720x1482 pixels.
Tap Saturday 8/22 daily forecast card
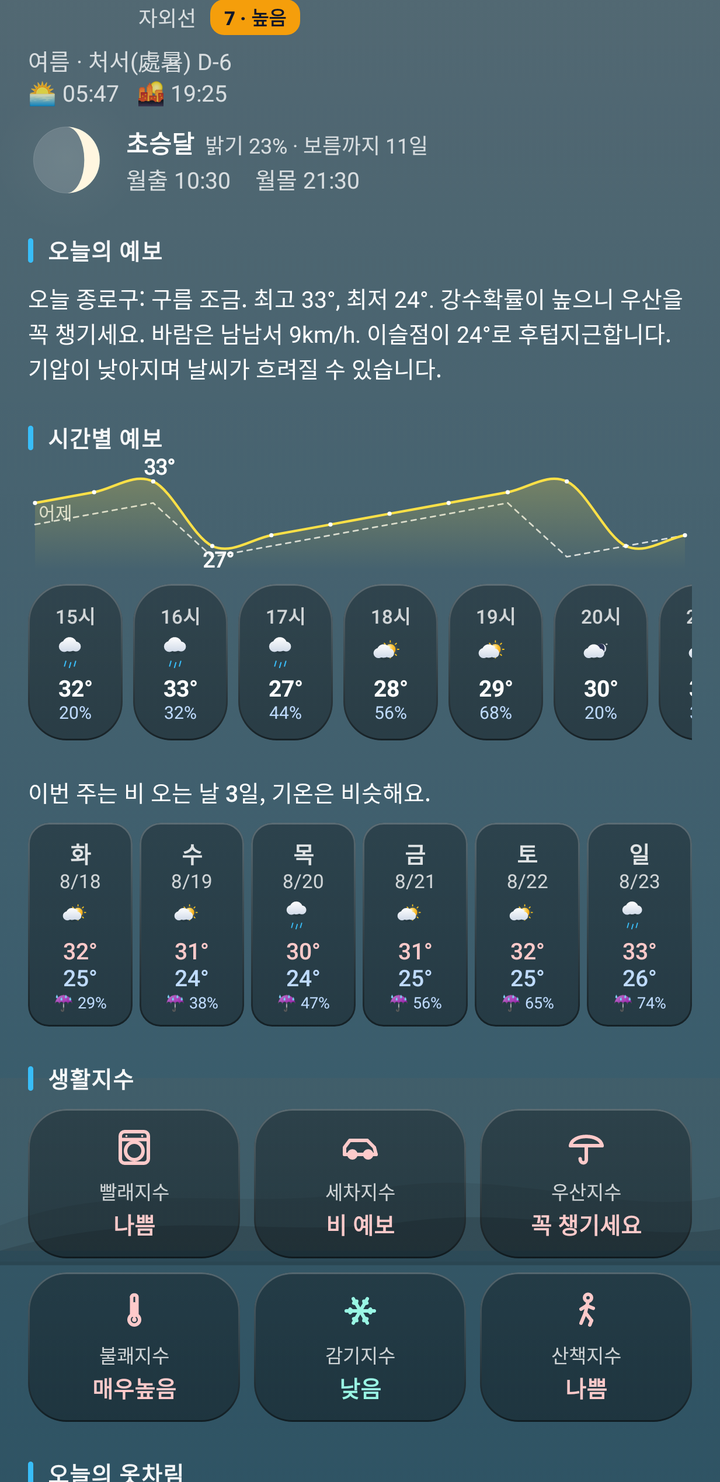(x=527, y=925)
